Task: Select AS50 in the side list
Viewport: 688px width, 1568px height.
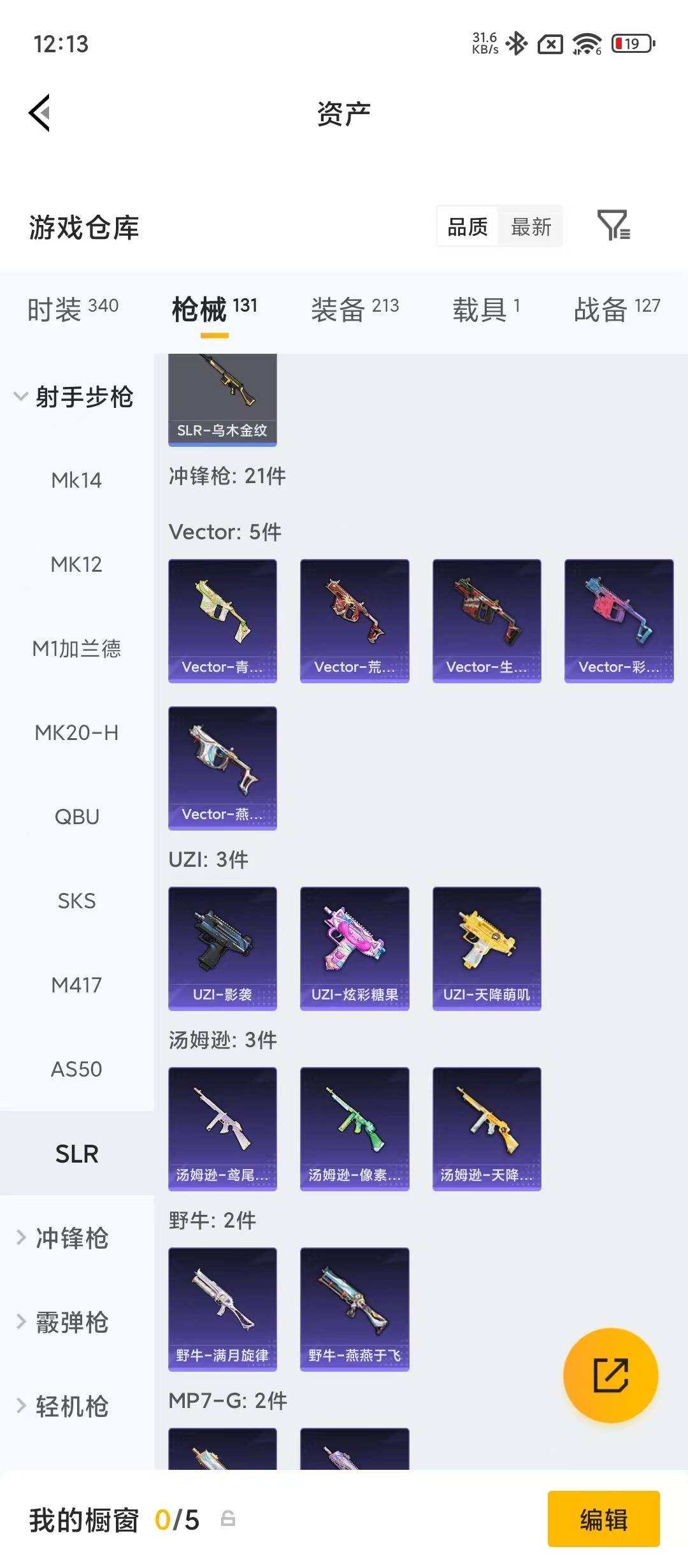Action: (76, 1069)
